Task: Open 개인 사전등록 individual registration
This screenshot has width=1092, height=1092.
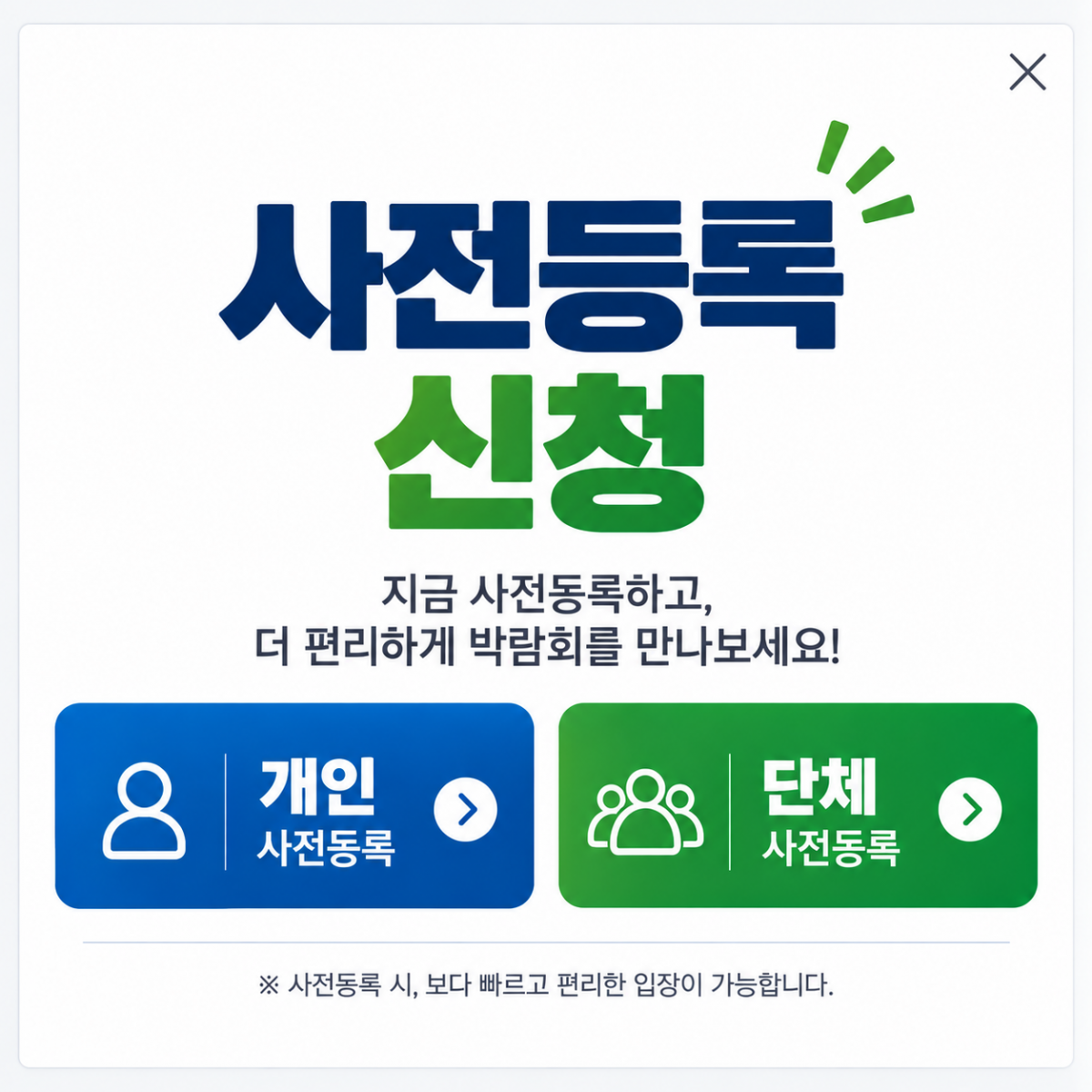Action: (x=294, y=805)
